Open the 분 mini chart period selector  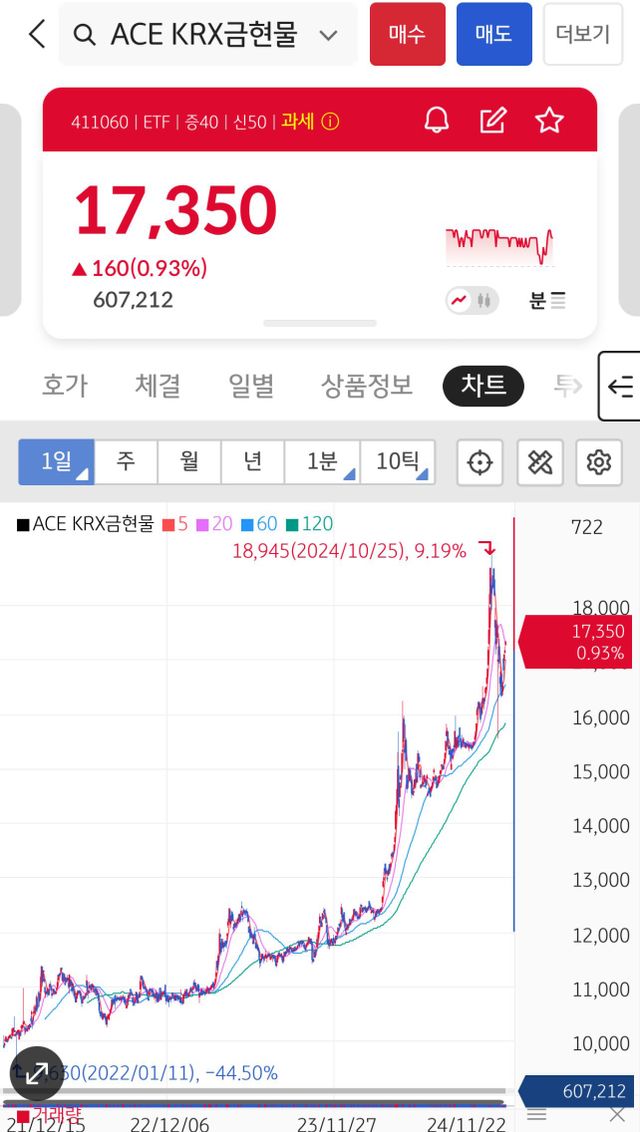(x=547, y=300)
